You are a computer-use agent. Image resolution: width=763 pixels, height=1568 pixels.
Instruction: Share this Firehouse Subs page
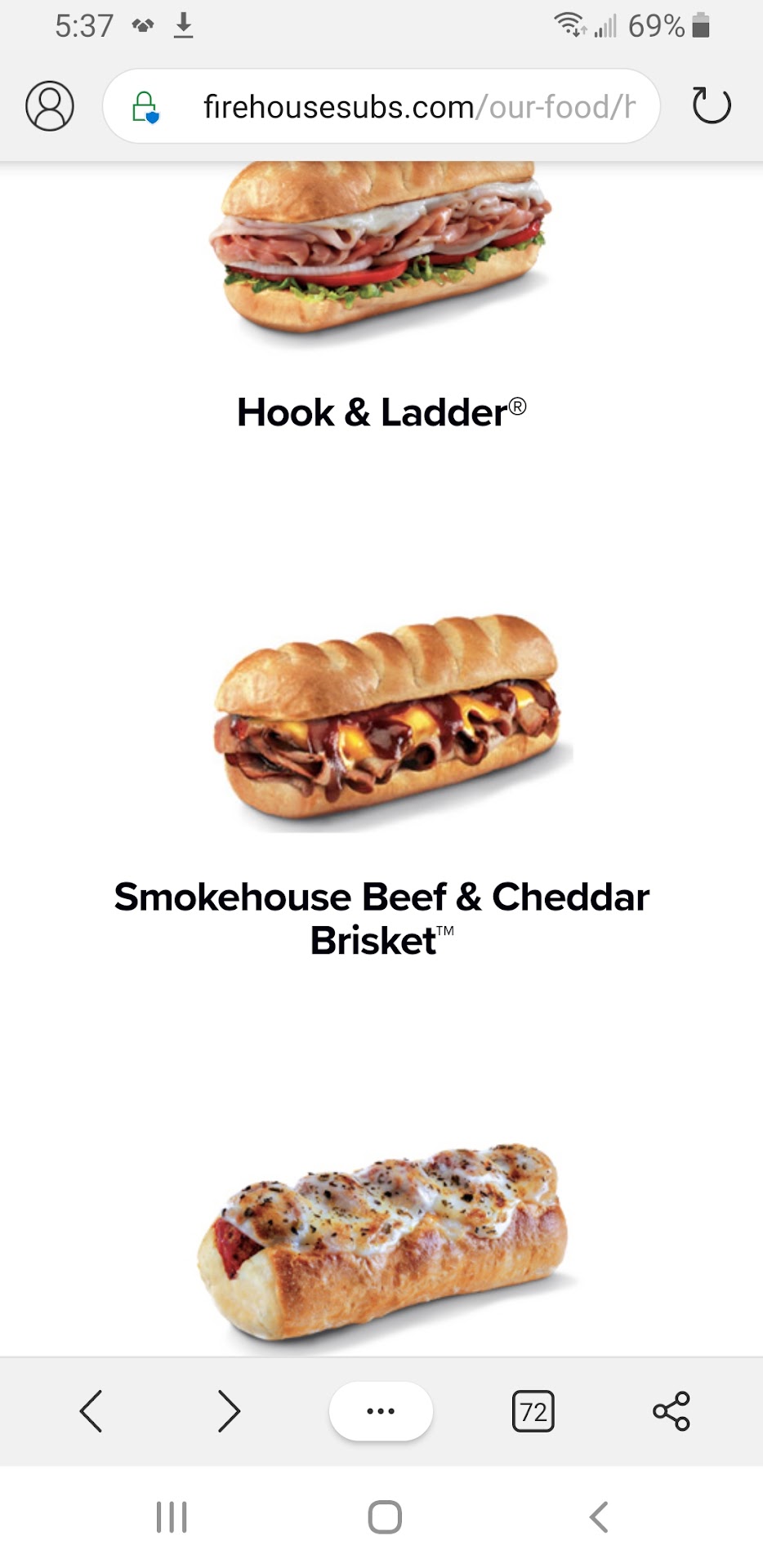(x=671, y=1411)
